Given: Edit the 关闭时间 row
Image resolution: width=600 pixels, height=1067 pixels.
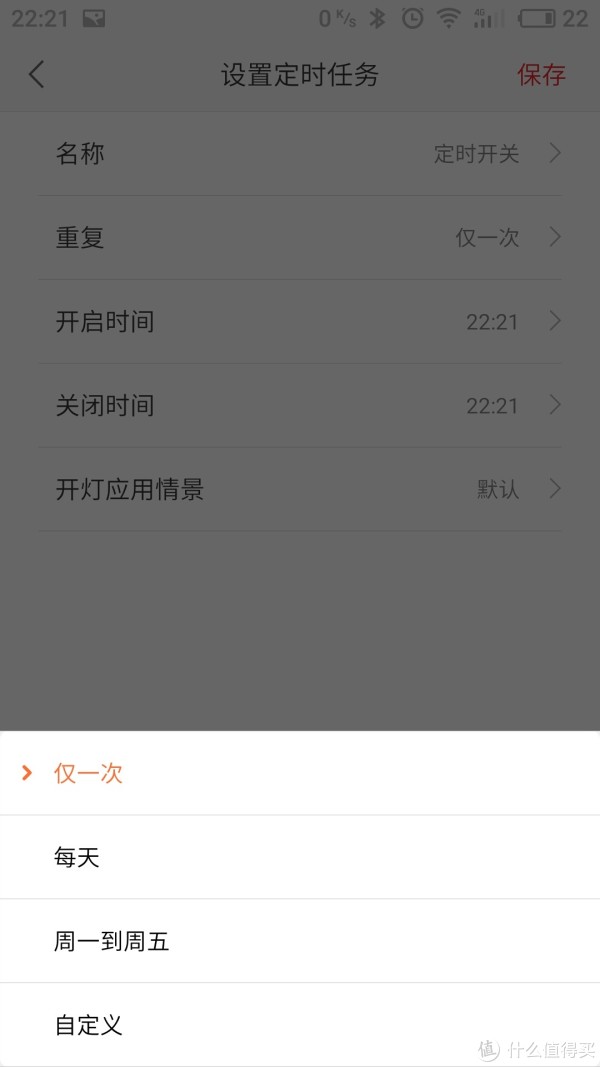Looking at the screenshot, I should point(300,405).
